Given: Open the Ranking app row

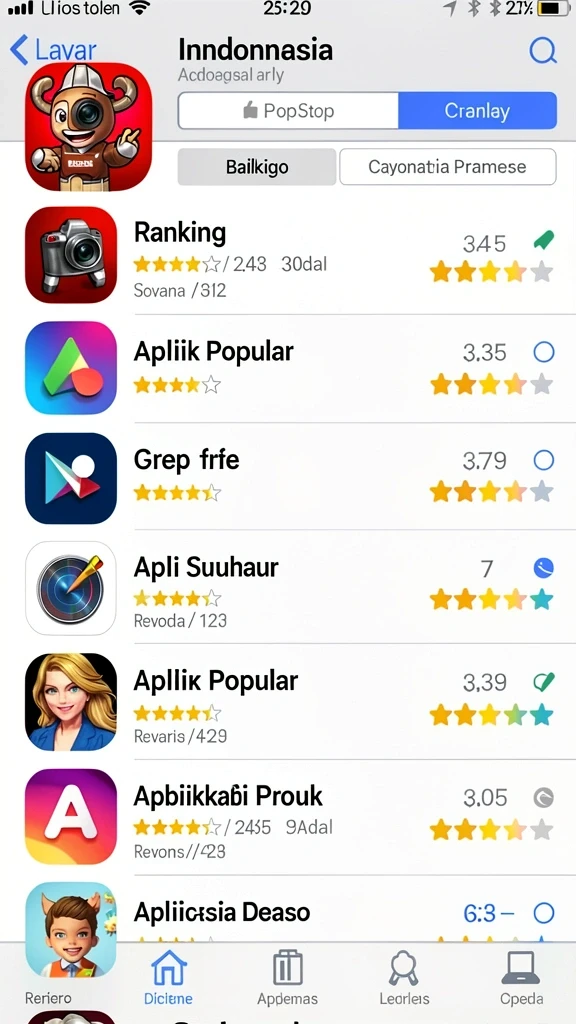Looking at the screenshot, I should [x=288, y=257].
